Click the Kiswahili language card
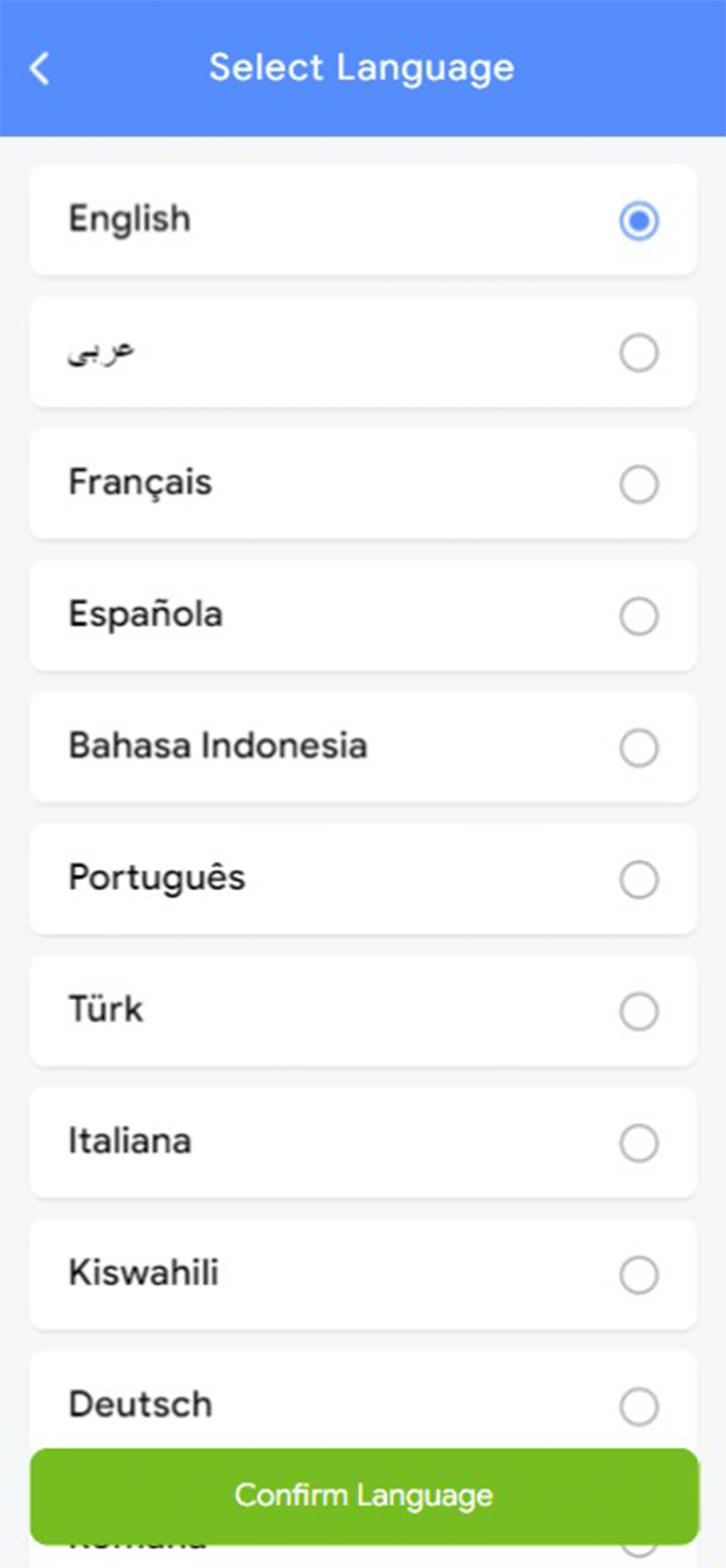The width and height of the screenshot is (726, 1568). 268,1273
